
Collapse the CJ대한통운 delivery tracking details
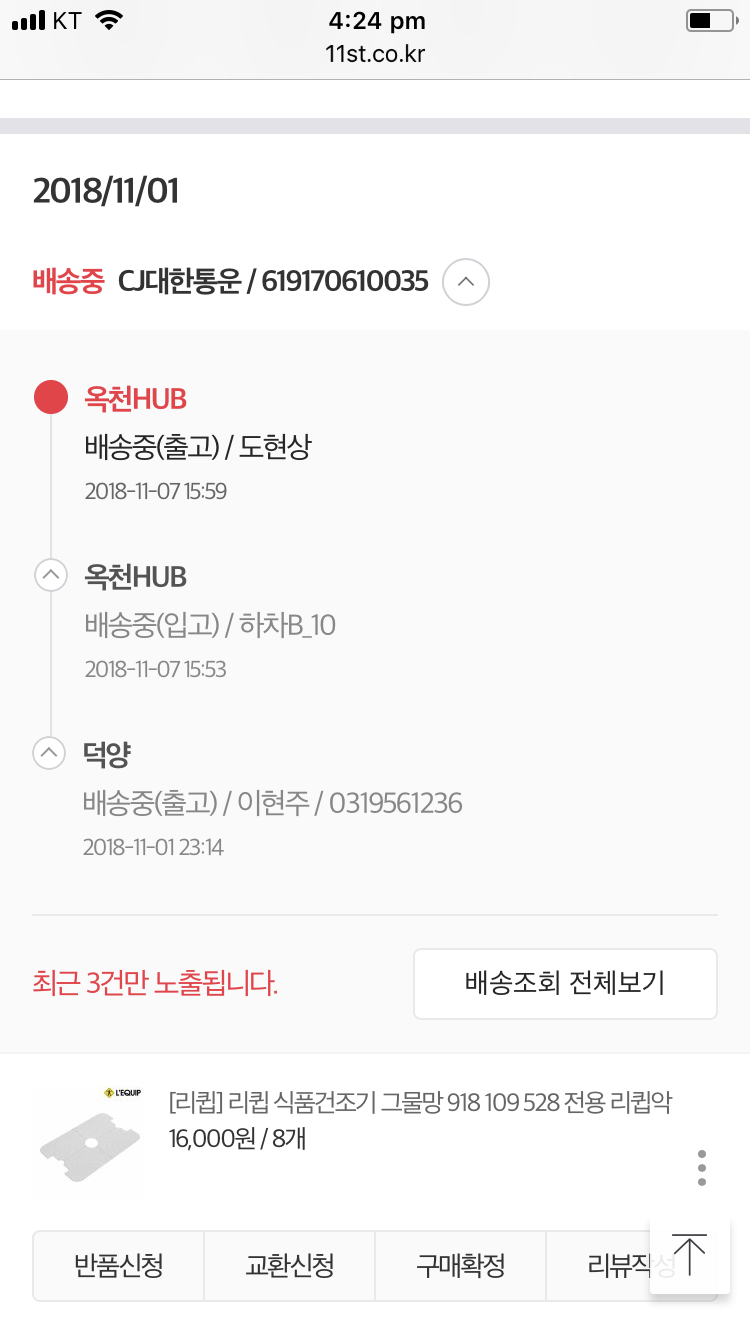coord(466,282)
